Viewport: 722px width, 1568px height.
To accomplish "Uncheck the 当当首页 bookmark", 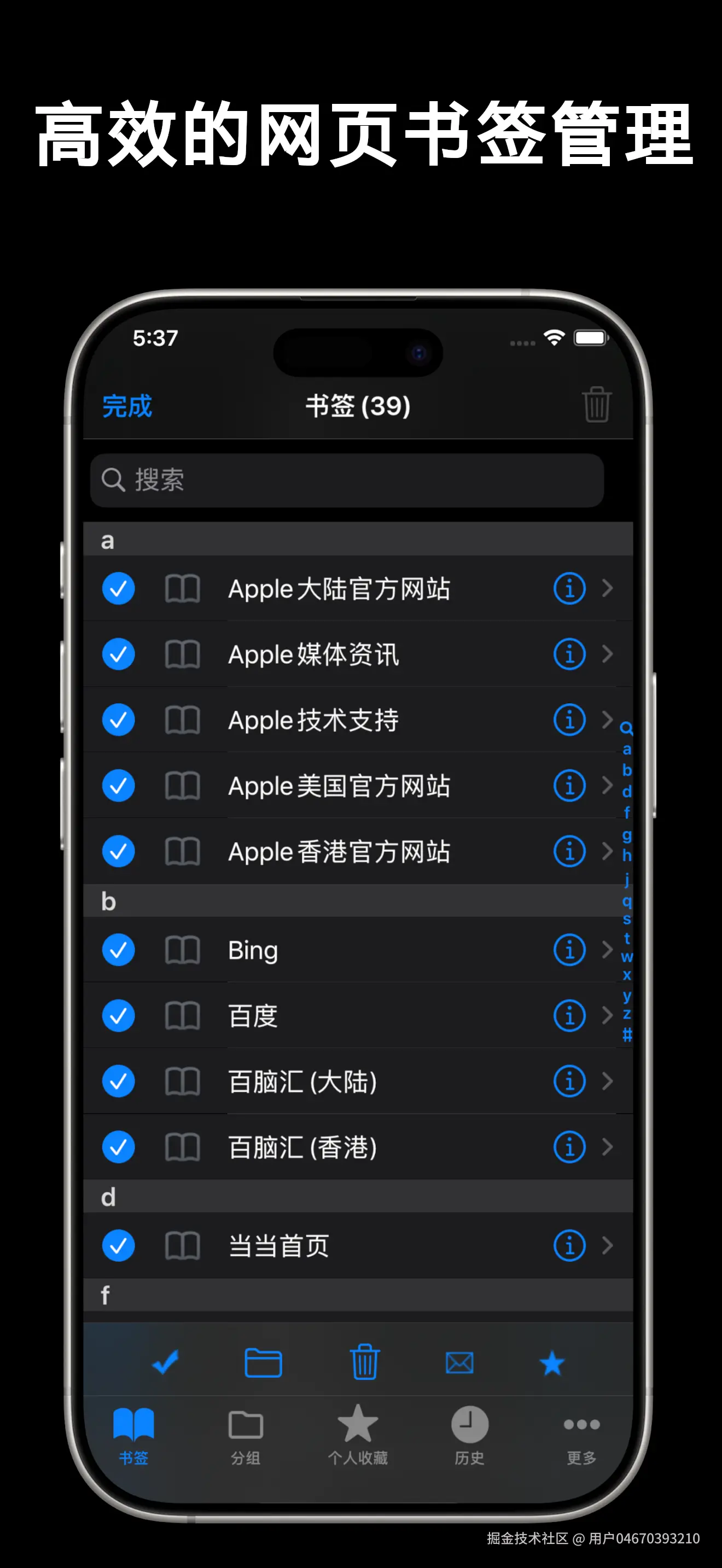I will coord(118,1246).
